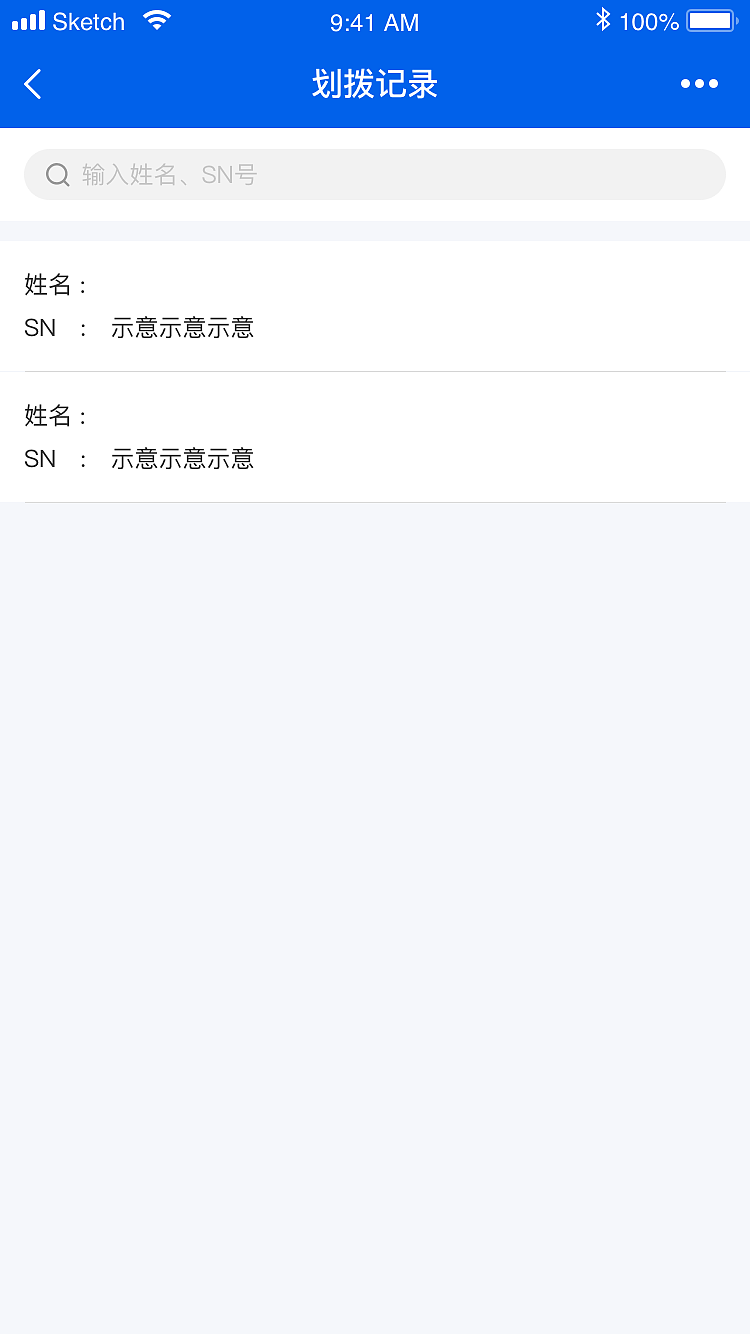This screenshot has width=750, height=1334.
Task: Tap the first SN value 示意示意示意
Action: 183,327
